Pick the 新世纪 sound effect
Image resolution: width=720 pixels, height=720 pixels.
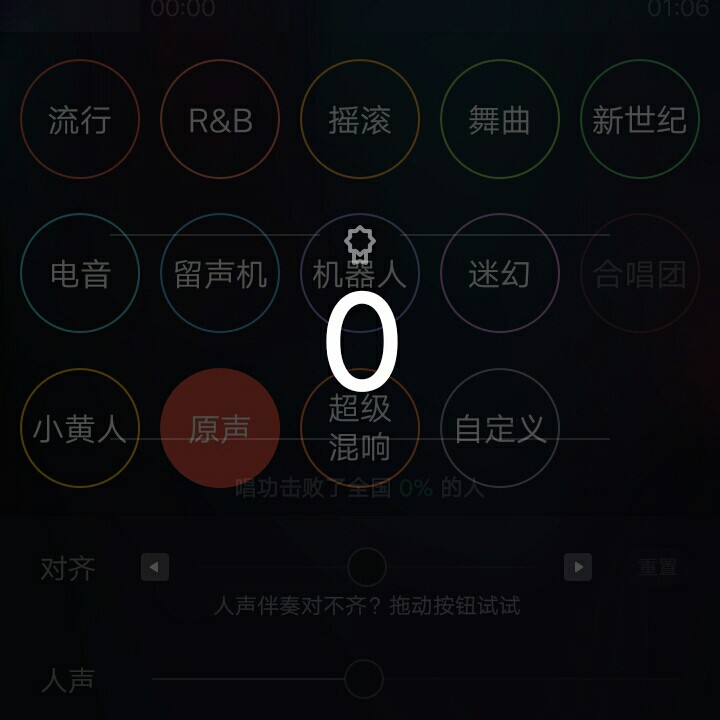coord(639,120)
